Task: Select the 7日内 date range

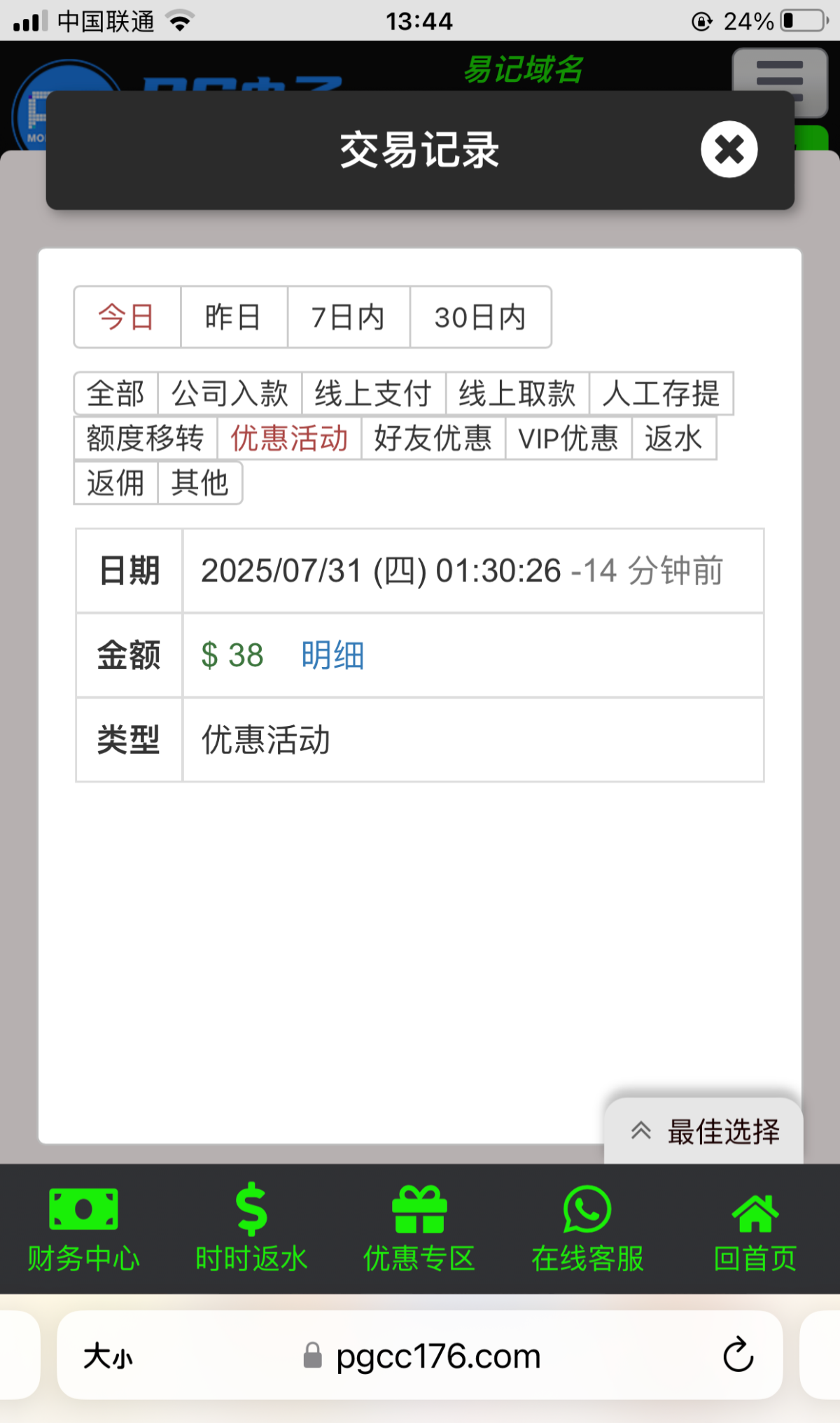Action: [x=348, y=317]
